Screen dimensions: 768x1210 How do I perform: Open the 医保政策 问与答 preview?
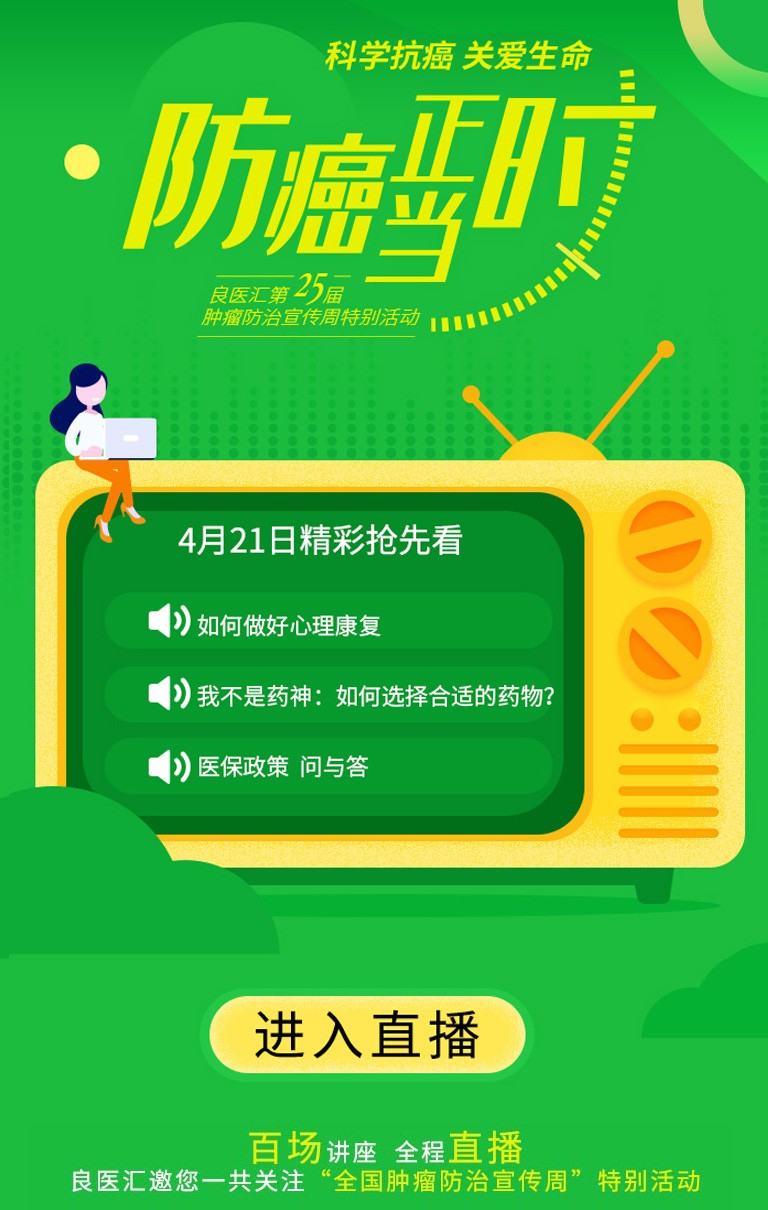(x=328, y=767)
